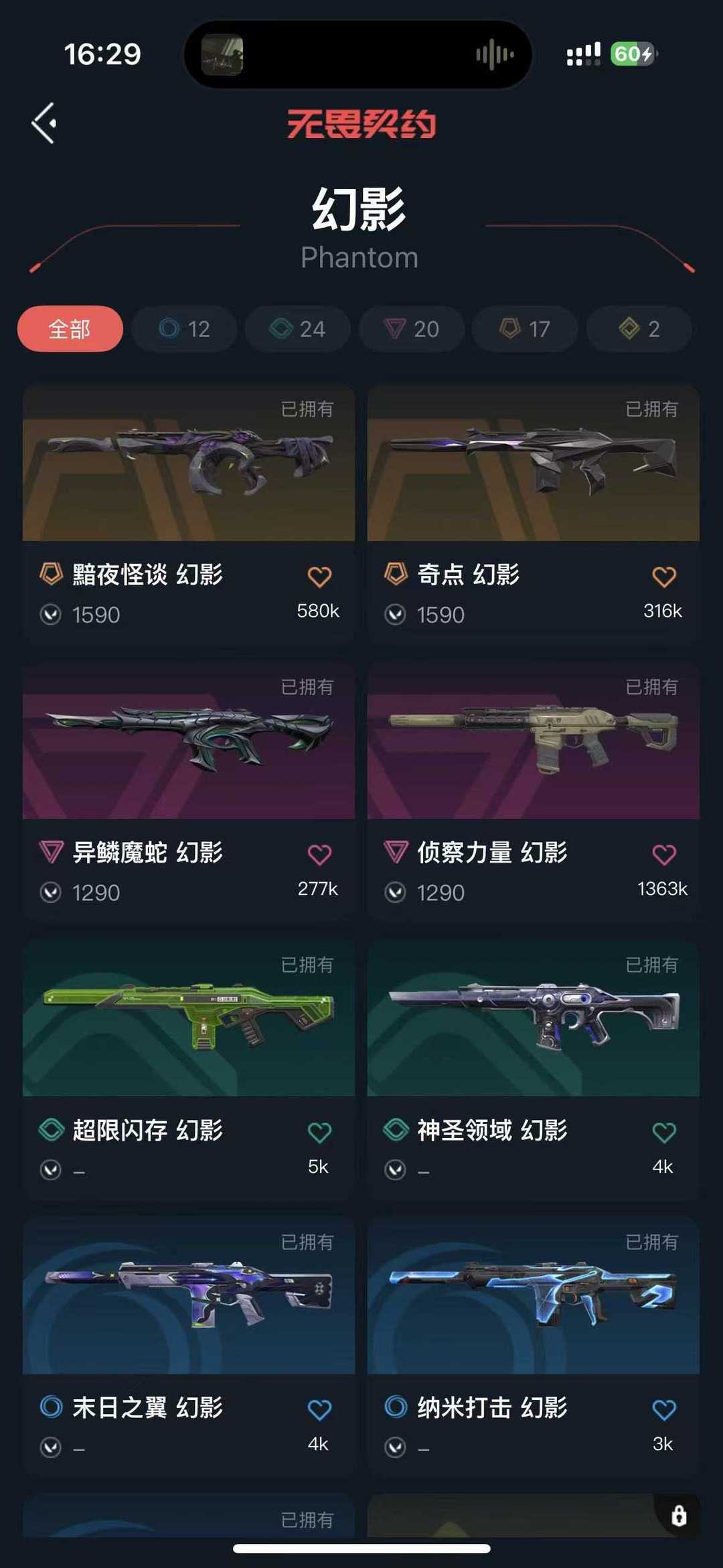Image resolution: width=723 pixels, height=1568 pixels.
Task: Like the 侦察力量 幻影 skin
Action: coord(664,855)
